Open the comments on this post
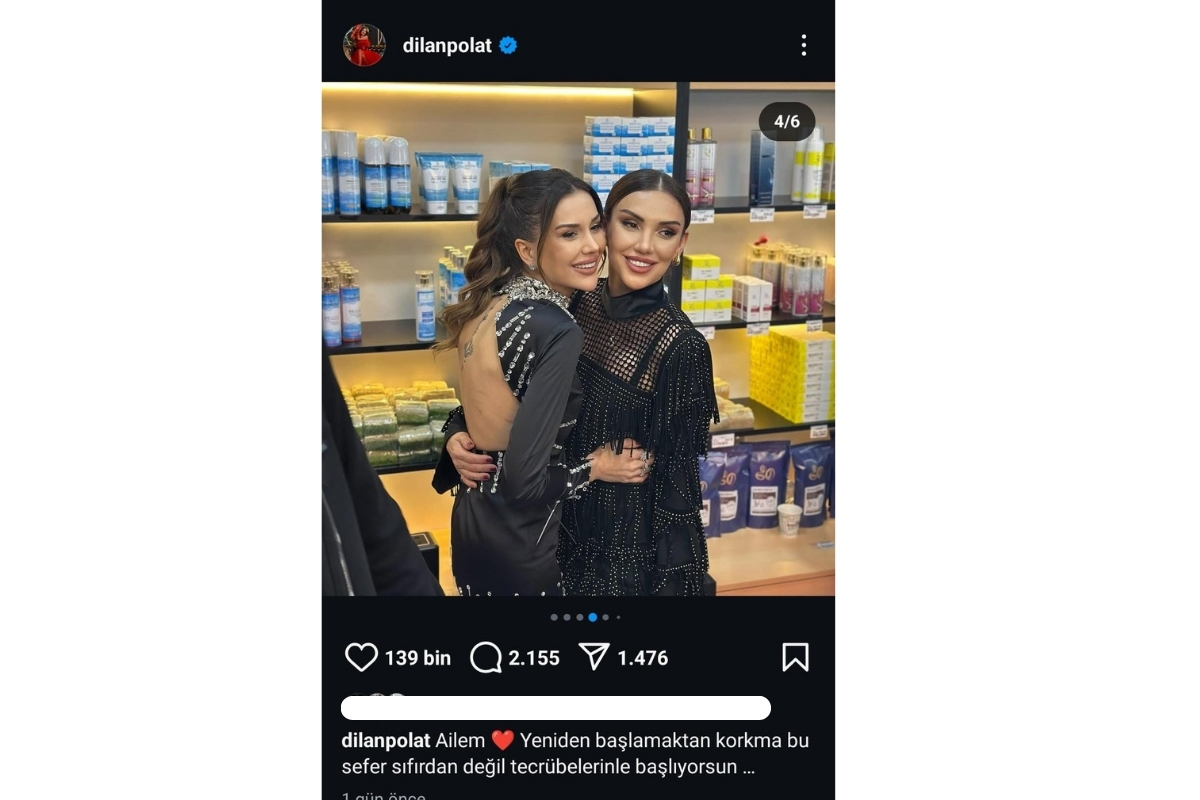Screen dimensions: 1200x800 [x=486, y=657]
